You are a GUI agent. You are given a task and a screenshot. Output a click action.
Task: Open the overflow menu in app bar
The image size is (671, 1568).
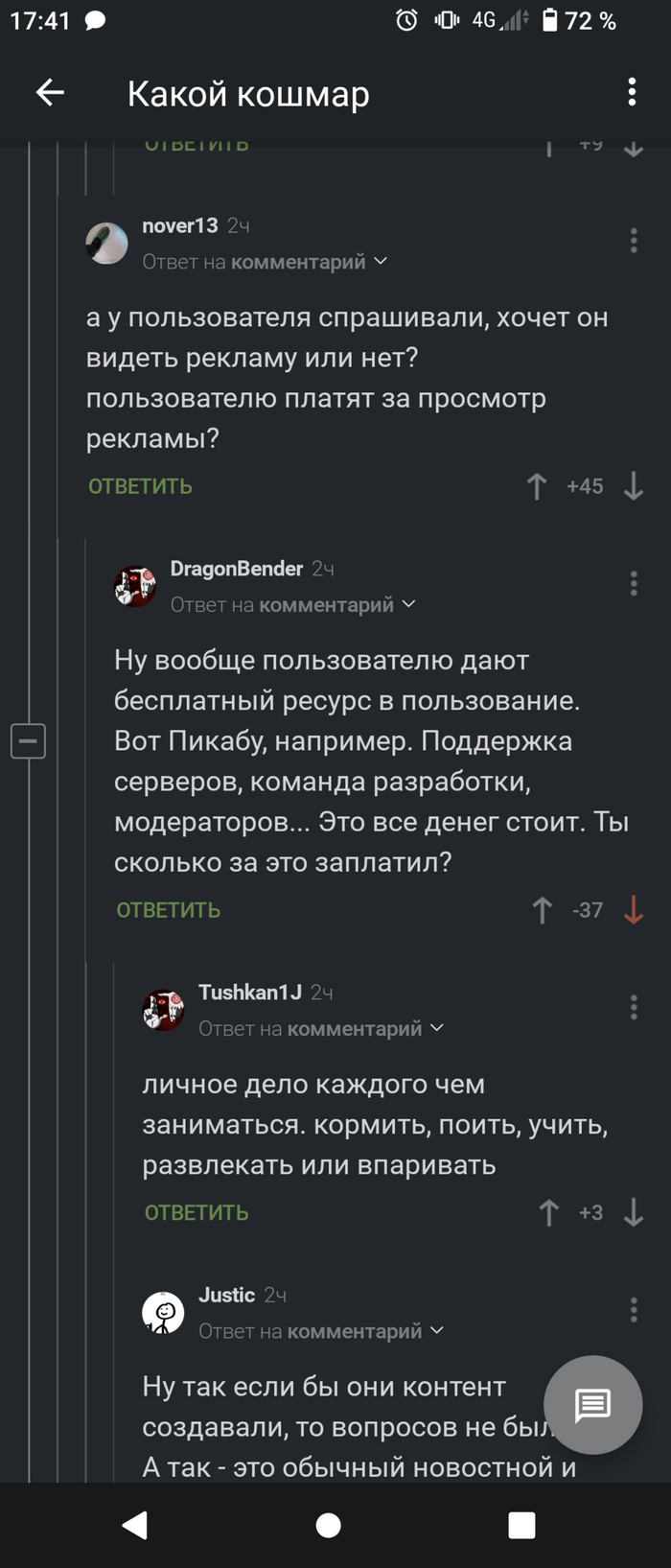(x=632, y=92)
